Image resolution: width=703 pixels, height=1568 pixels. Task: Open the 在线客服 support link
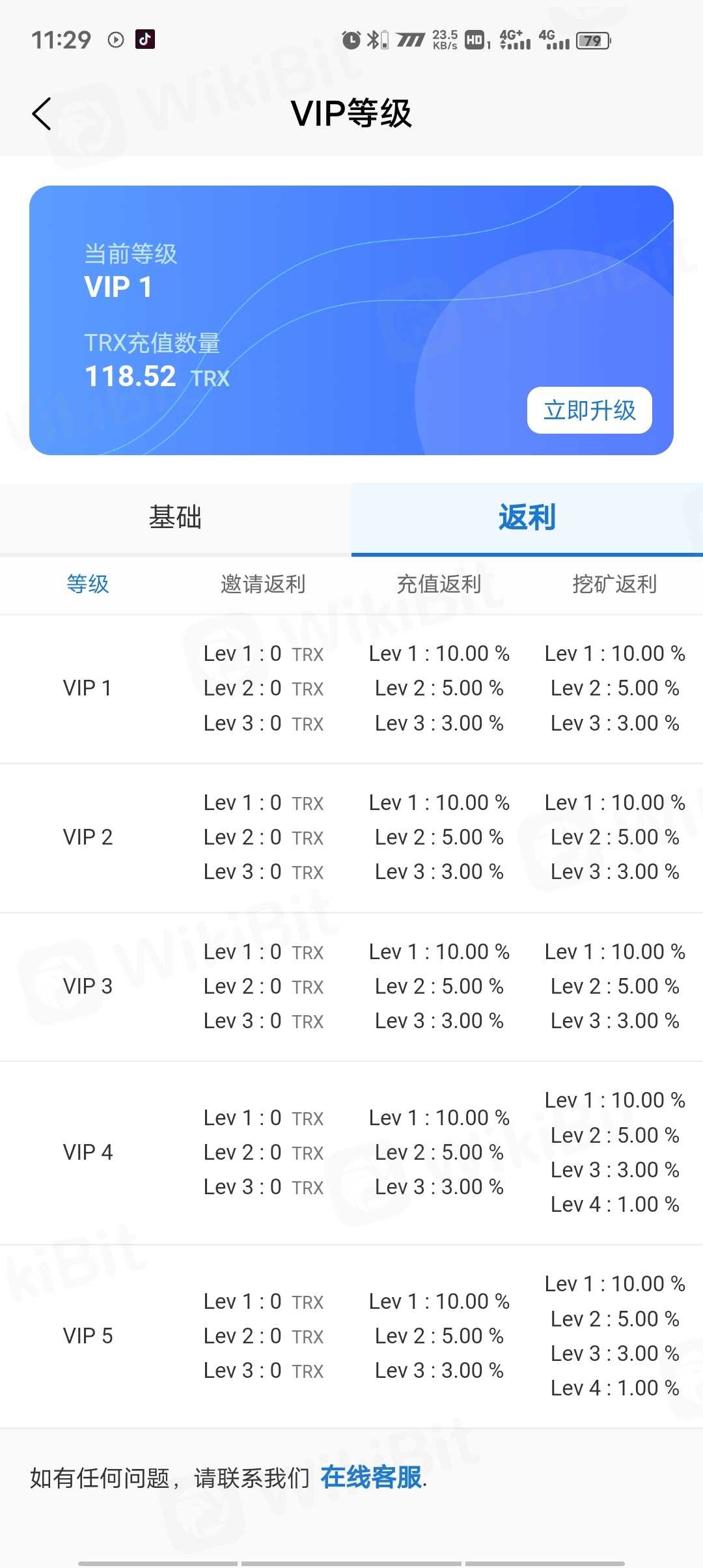pyautogui.click(x=371, y=1477)
